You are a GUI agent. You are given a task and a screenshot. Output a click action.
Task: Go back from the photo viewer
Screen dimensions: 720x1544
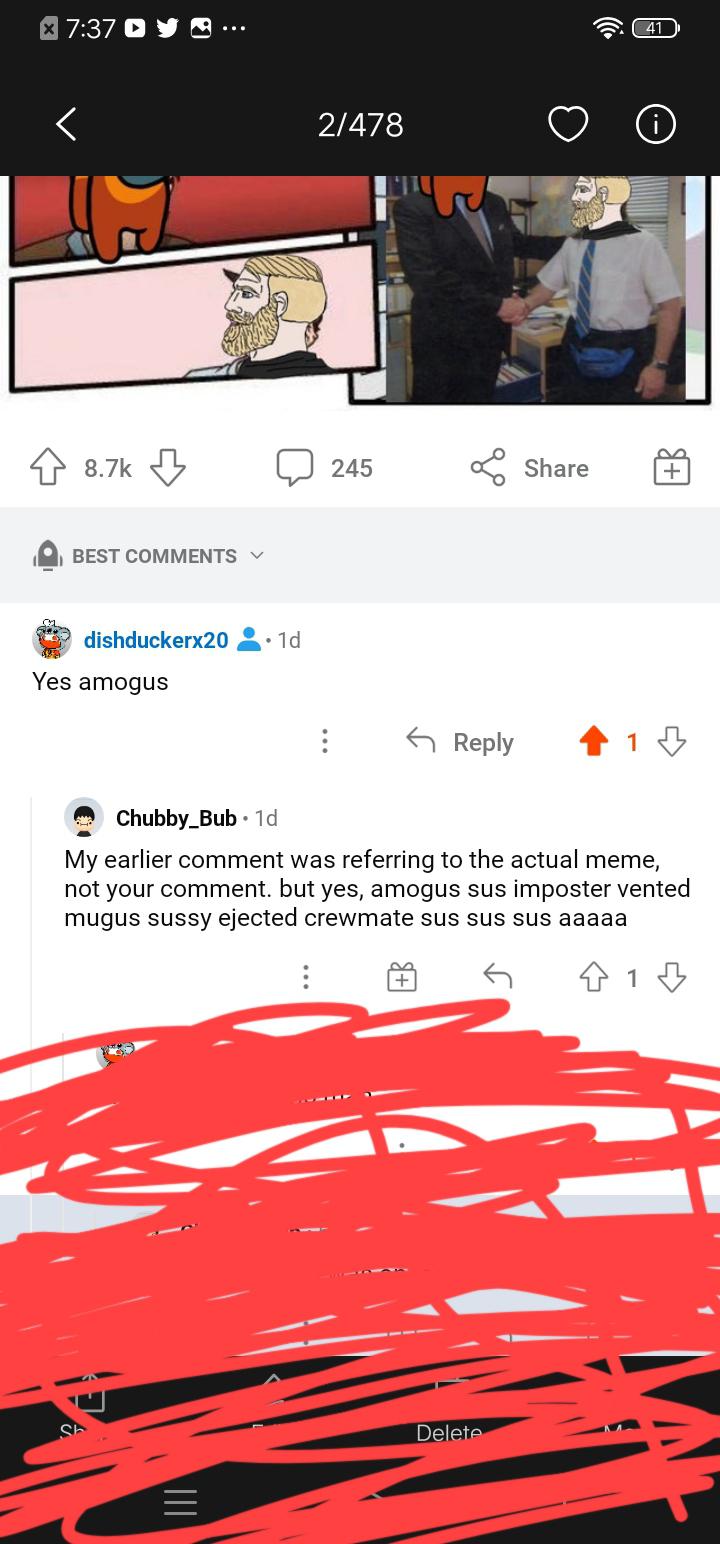tap(67, 125)
